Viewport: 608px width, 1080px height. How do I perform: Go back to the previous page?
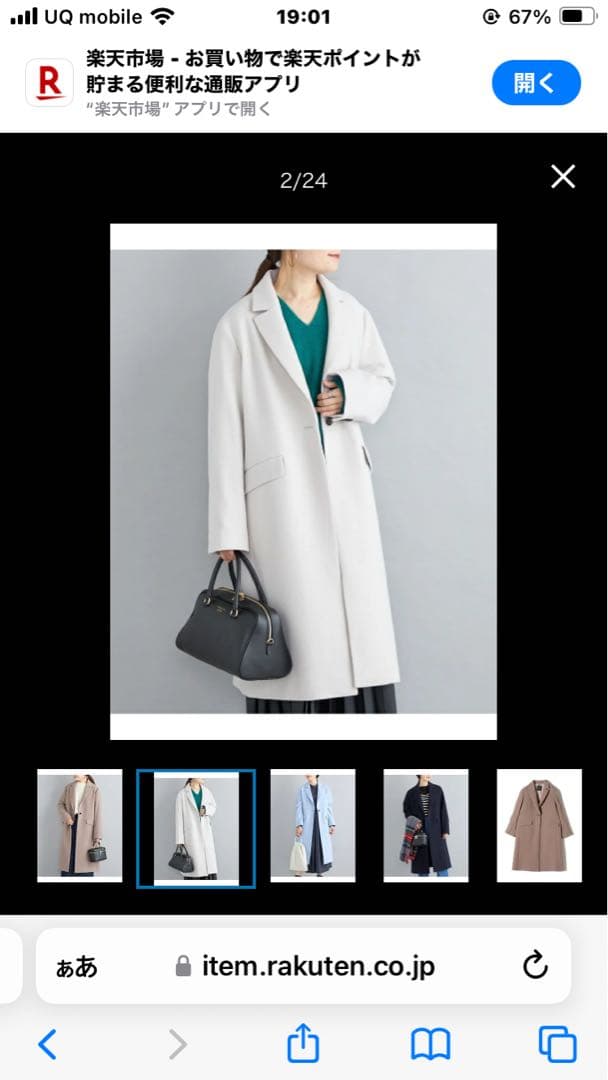click(47, 1045)
